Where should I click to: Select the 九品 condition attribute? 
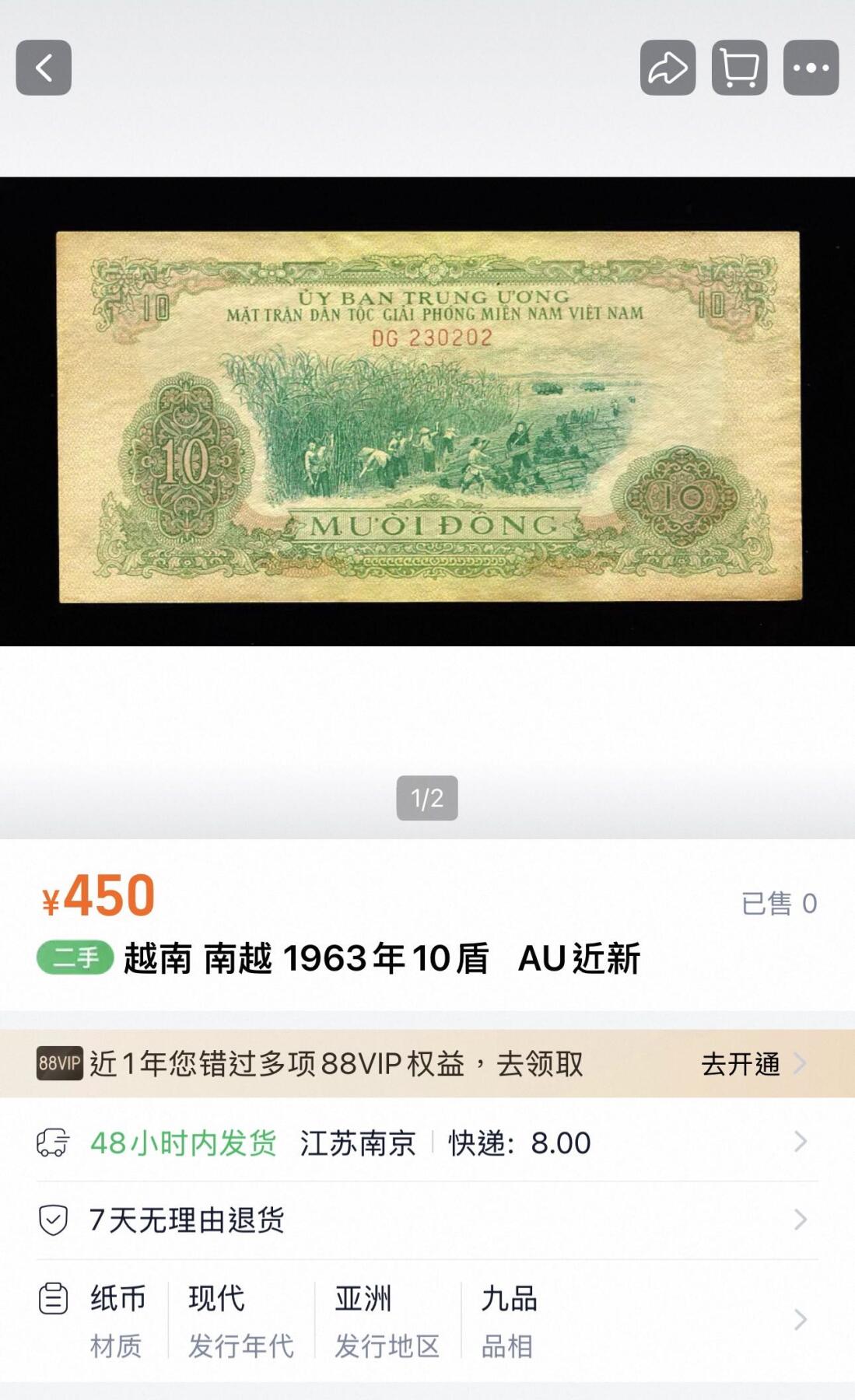tap(510, 1297)
